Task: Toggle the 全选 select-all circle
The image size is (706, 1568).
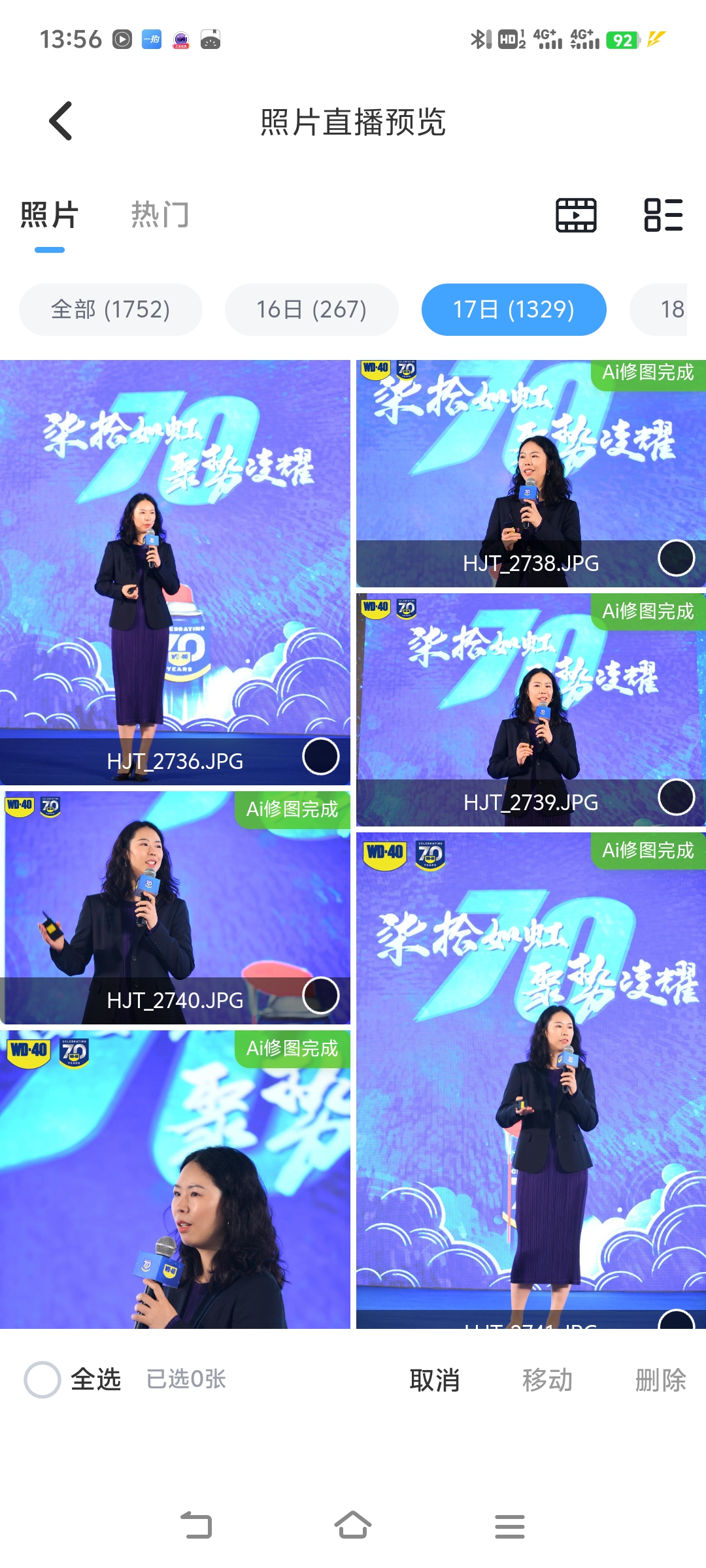Action: tap(42, 1380)
